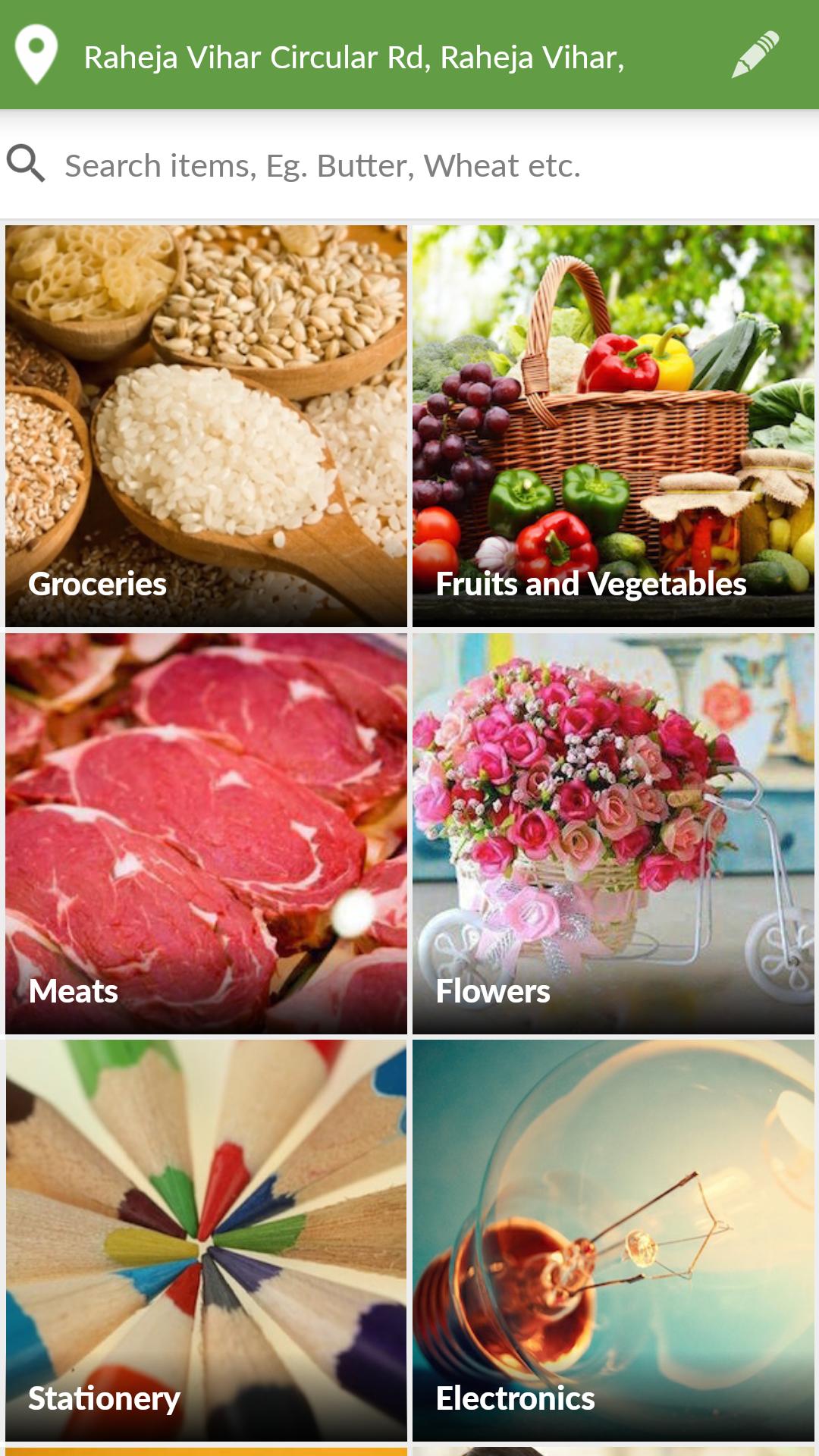Open the Groceries category
The width and height of the screenshot is (819, 1456).
[x=206, y=425]
